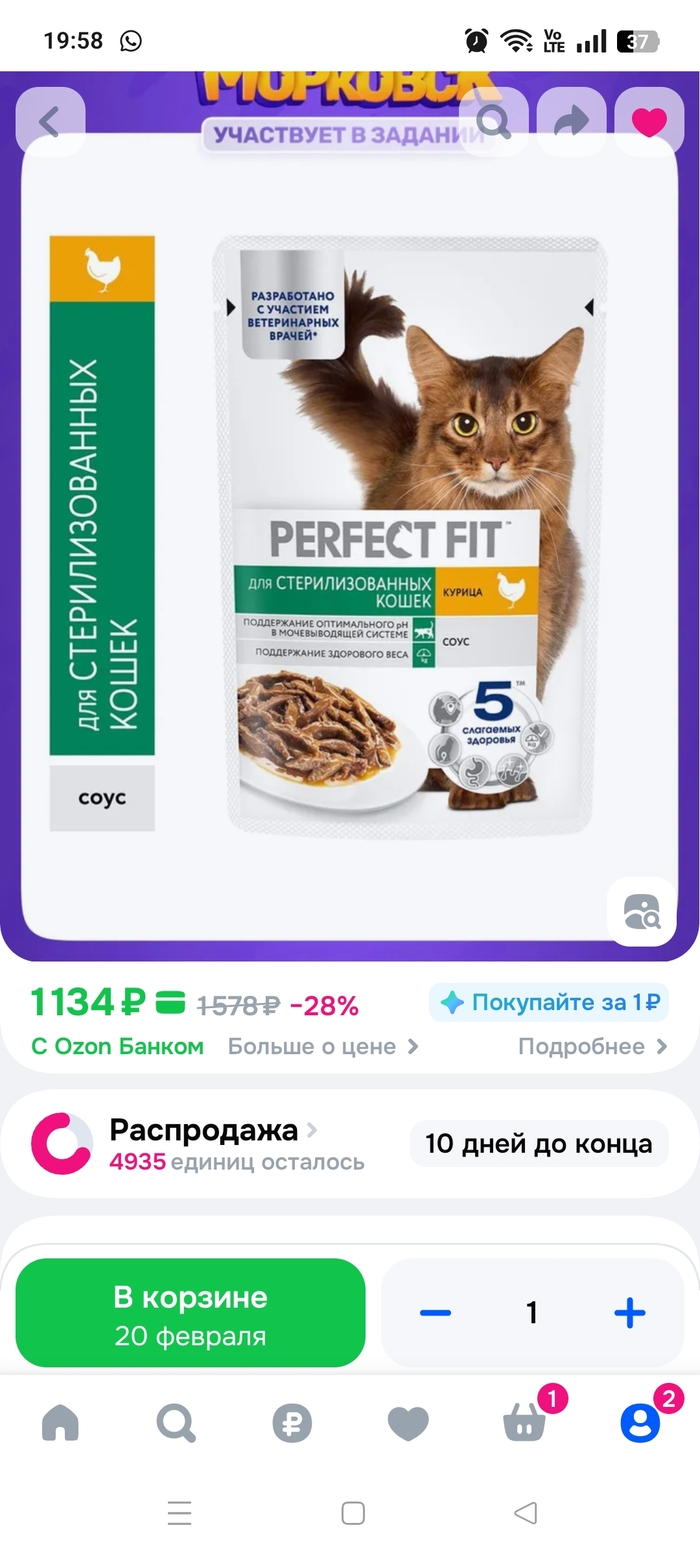The image size is (700, 1556).
Task: Open the ruble finance tab
Action: click(292, 1422)
